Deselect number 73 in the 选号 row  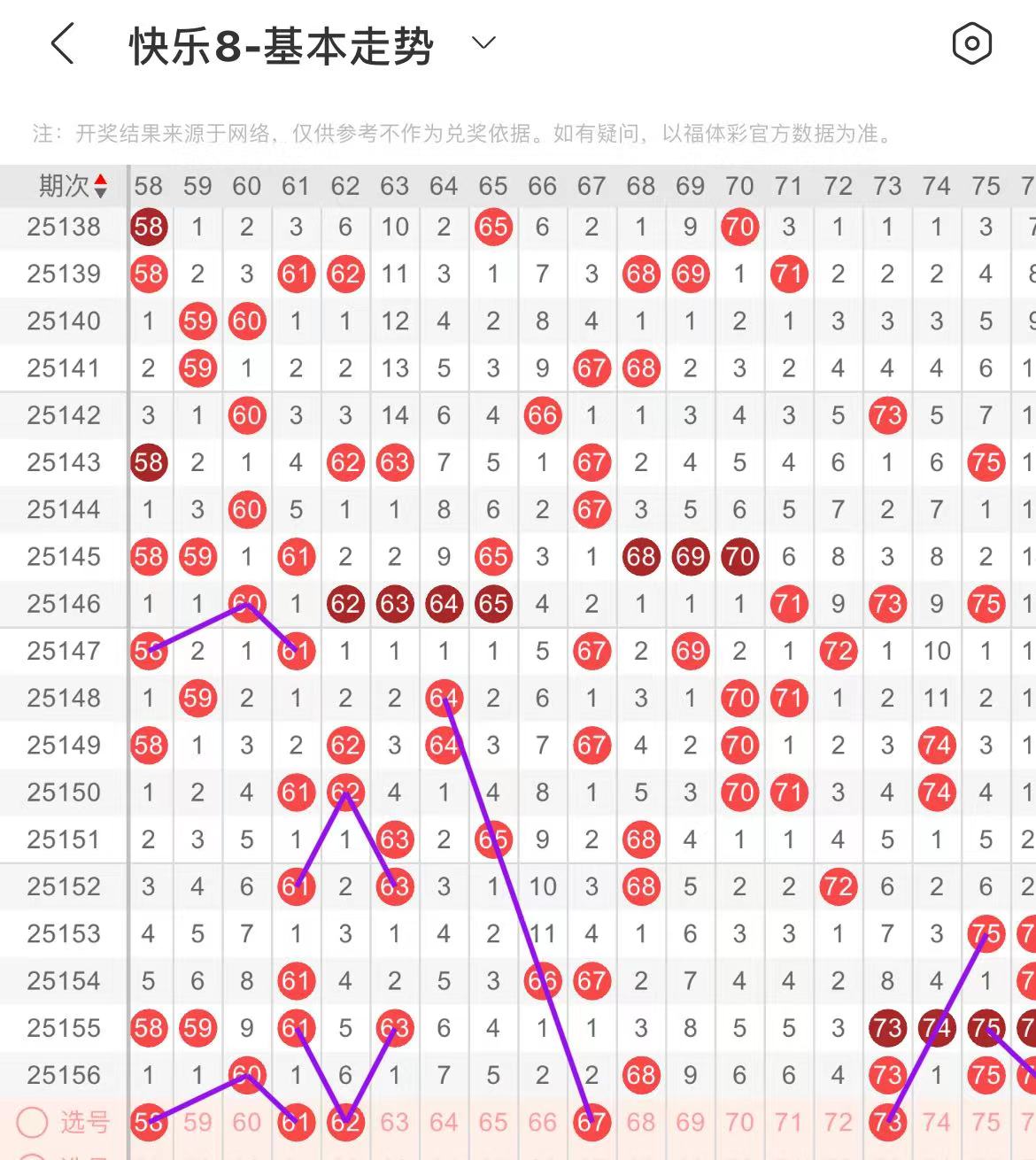pos(887,1123)
